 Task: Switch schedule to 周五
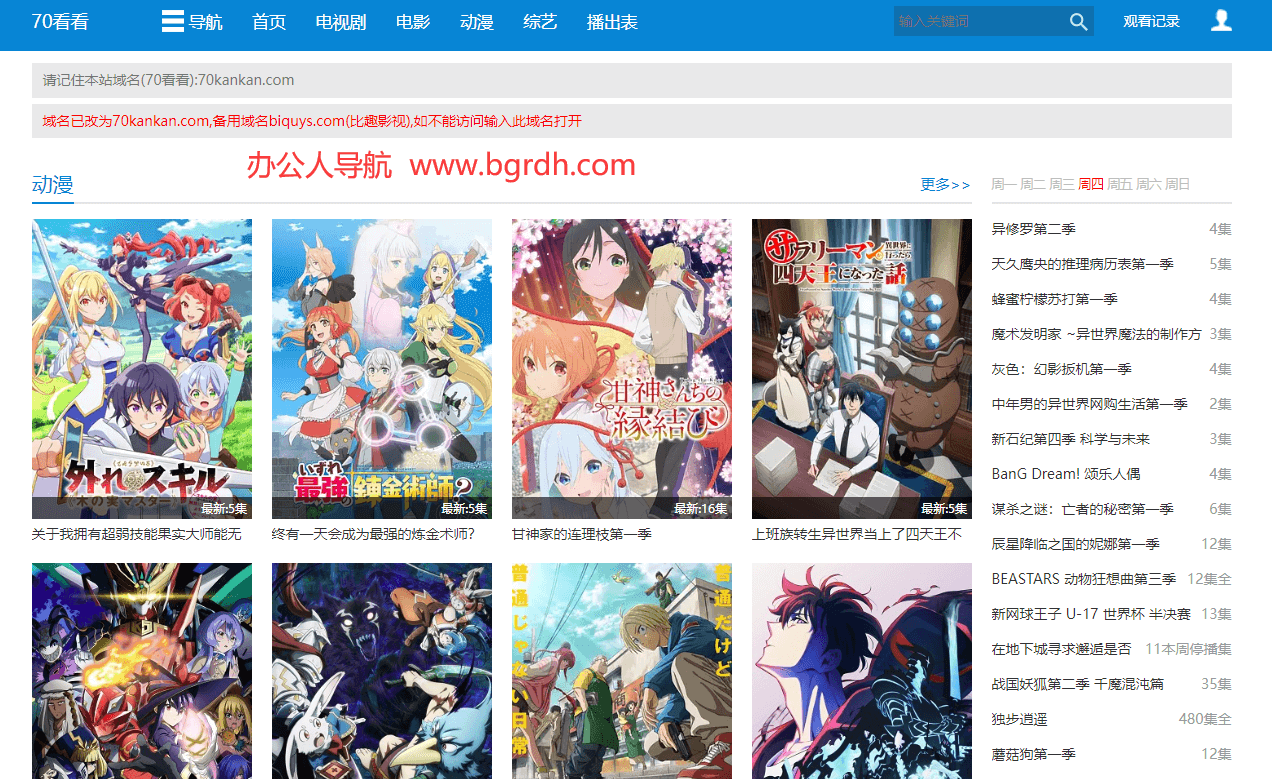pyautogui.click(x=1119, y=184)
